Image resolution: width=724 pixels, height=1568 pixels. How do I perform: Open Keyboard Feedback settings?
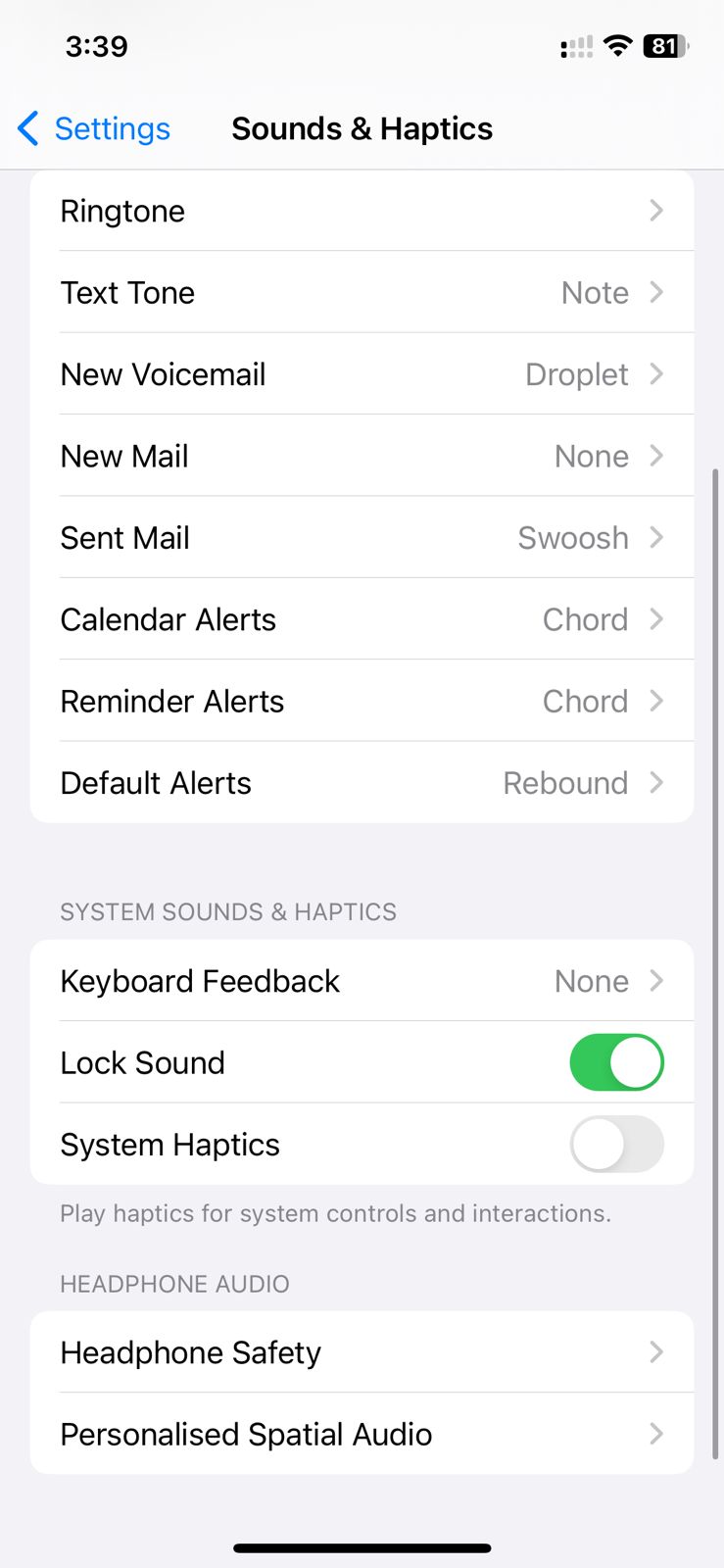362,981
